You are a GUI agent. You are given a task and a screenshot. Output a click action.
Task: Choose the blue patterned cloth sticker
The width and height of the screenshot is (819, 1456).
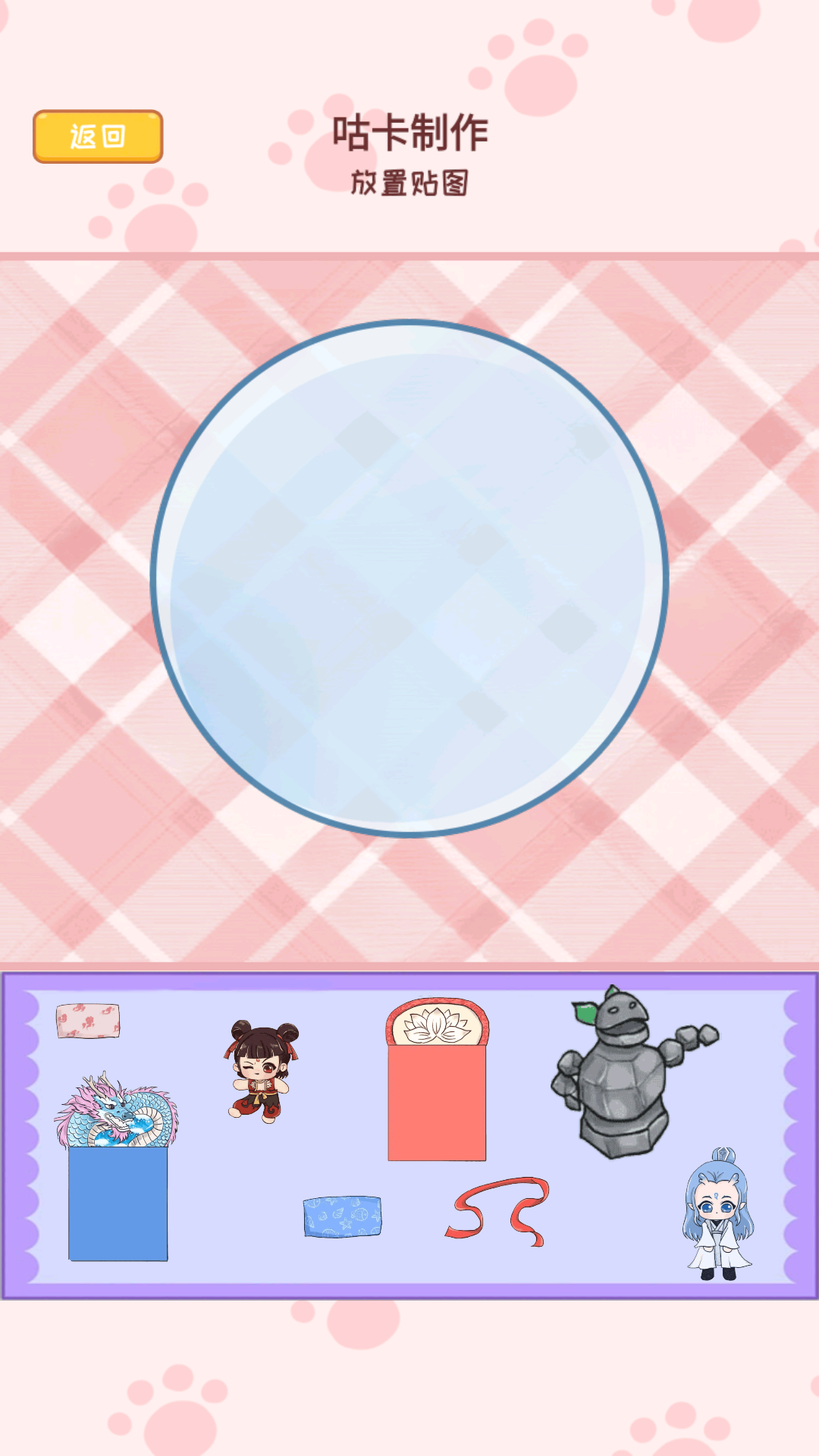tap(342, 1217)
